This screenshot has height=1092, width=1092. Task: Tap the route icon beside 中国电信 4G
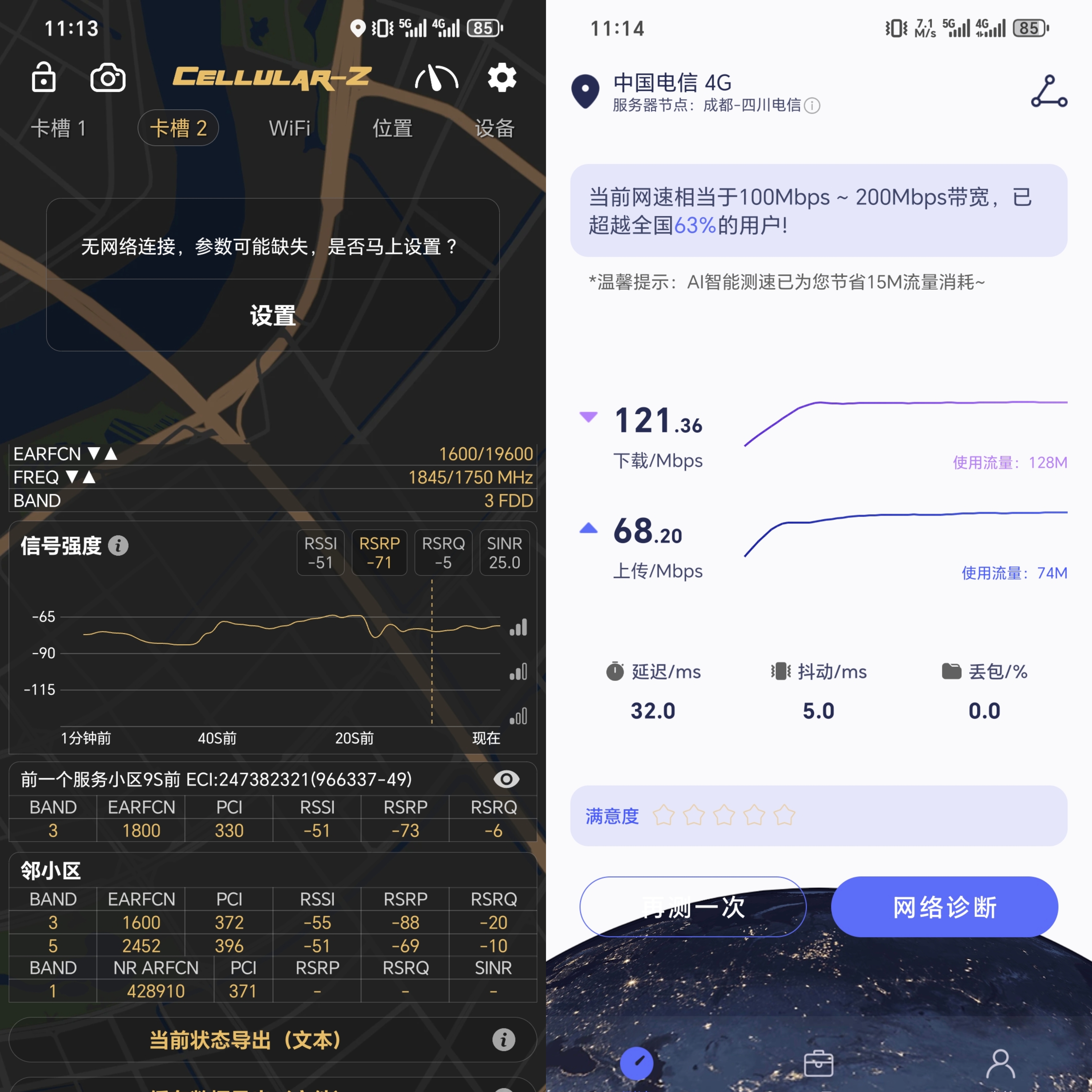point(1049,91)
